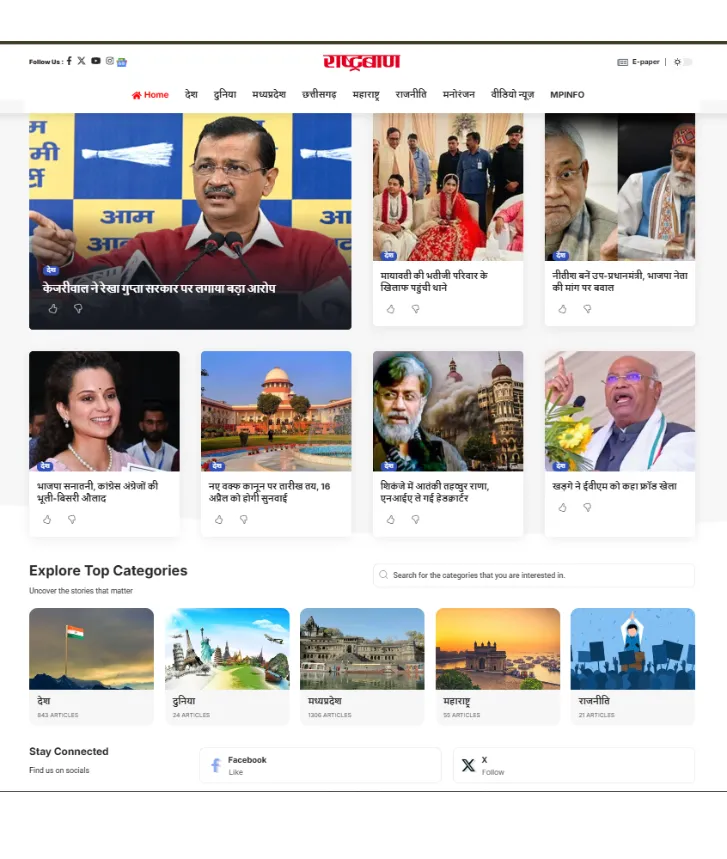Open the YouTube icon in header
This screenshot has width=727, height=859.
[x=96, y=62]
